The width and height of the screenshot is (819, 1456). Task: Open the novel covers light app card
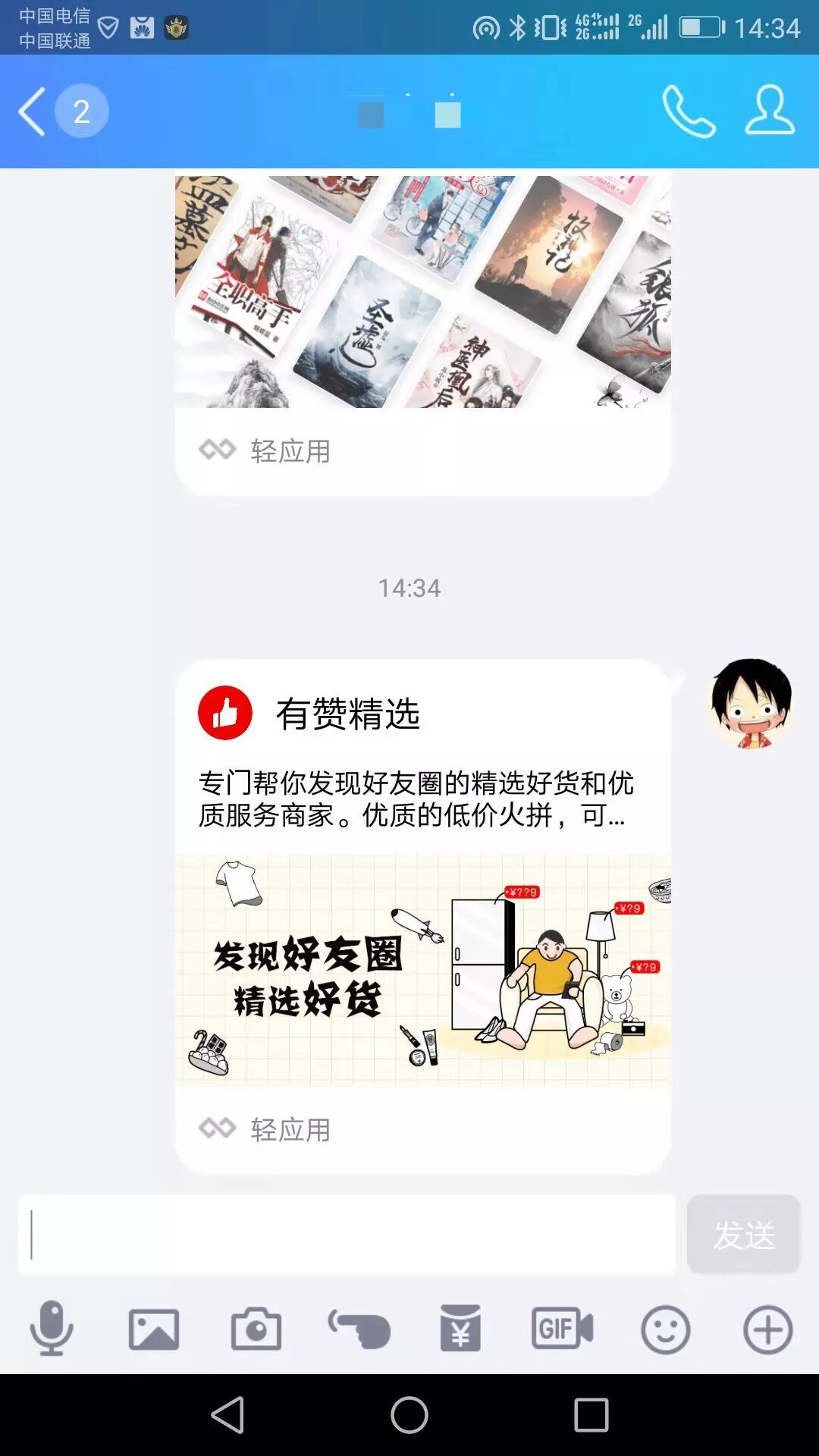[x=422, y=318]
